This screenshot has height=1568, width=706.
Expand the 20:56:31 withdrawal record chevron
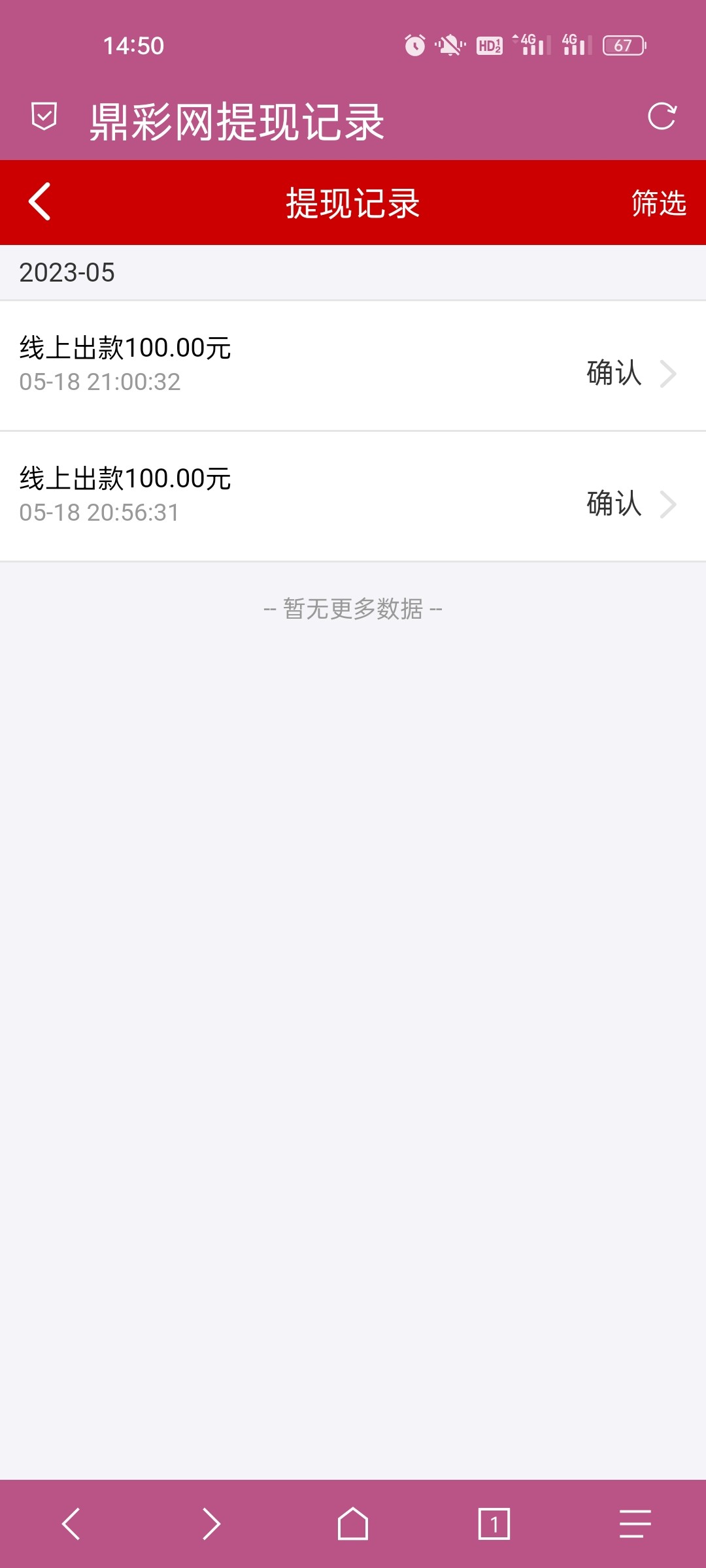[x=668, y=504]
